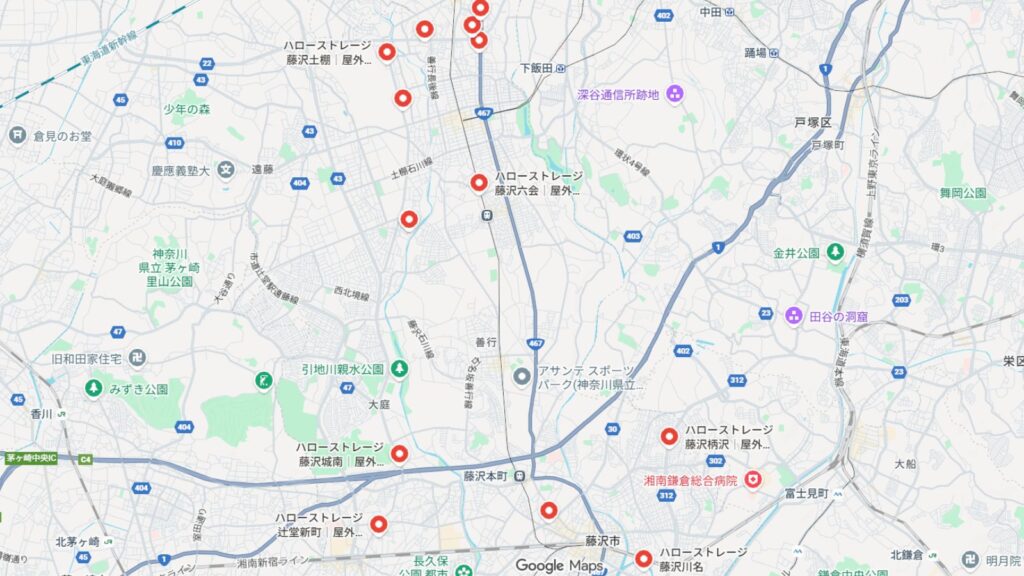The image size is (1024, 576).
Task: Open the 旧和田家住宅 landmark marker
Action: pyautogui.click(x=137, y=357)
